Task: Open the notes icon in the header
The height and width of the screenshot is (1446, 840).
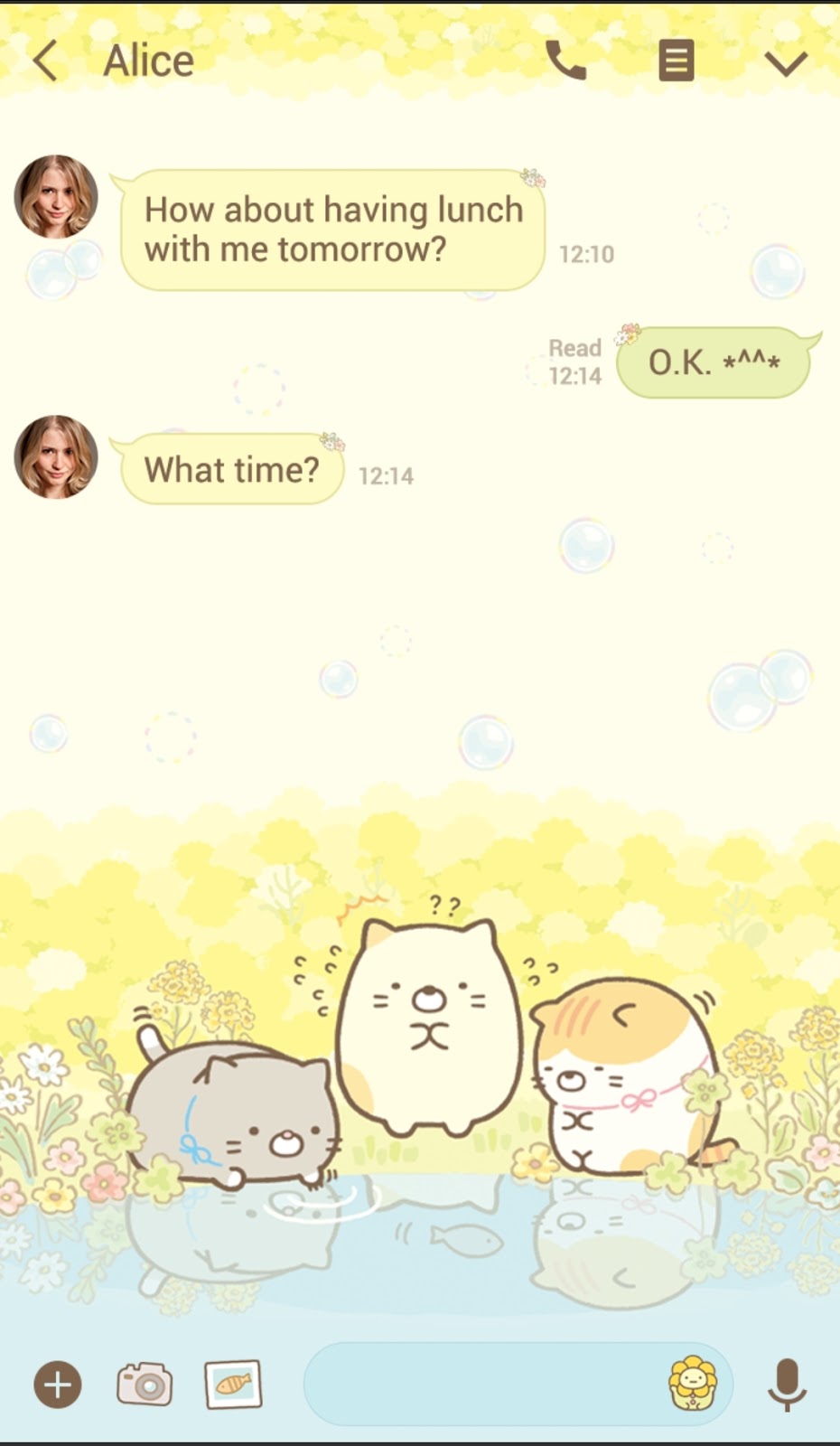Action: tap(676, 61)
